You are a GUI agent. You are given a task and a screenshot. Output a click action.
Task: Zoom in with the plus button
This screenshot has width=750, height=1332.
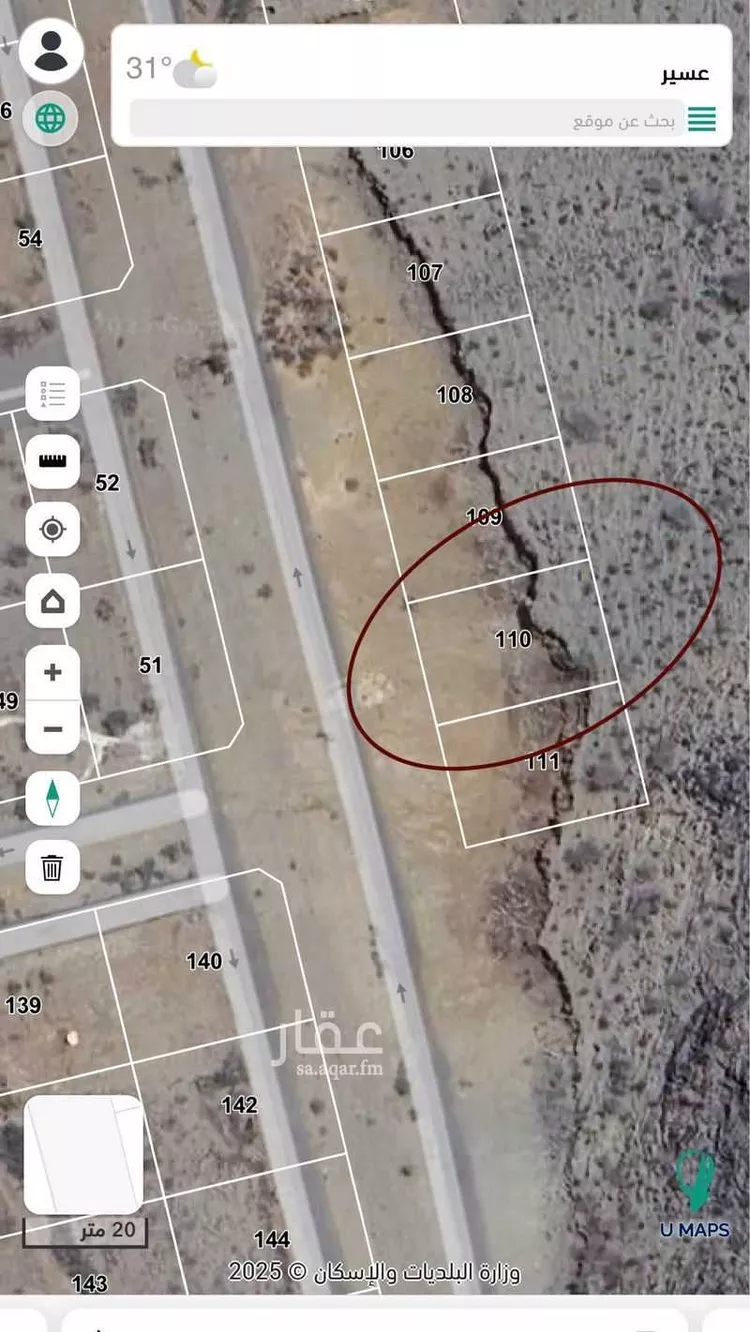tap(52, 672)
